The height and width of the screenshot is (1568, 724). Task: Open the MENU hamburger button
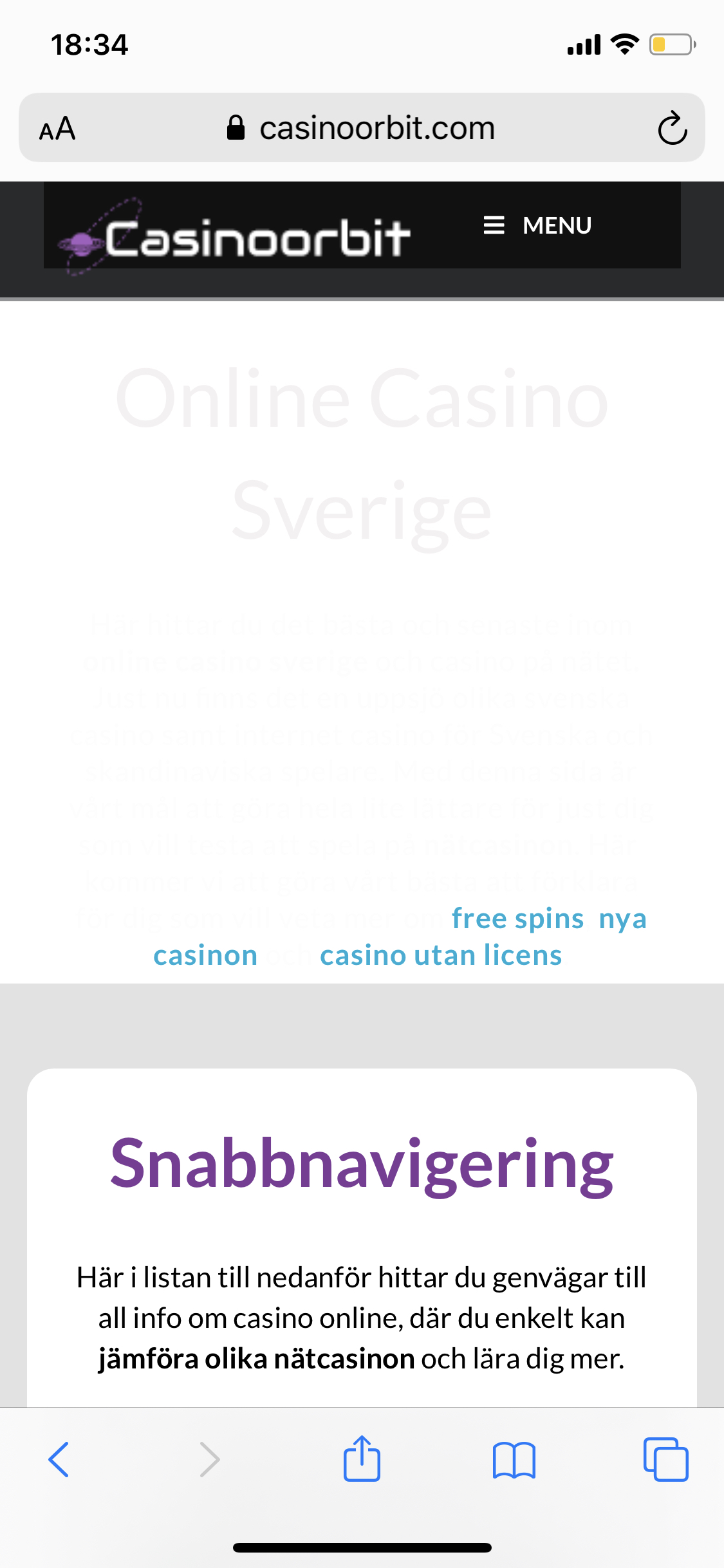coord(537,225)
